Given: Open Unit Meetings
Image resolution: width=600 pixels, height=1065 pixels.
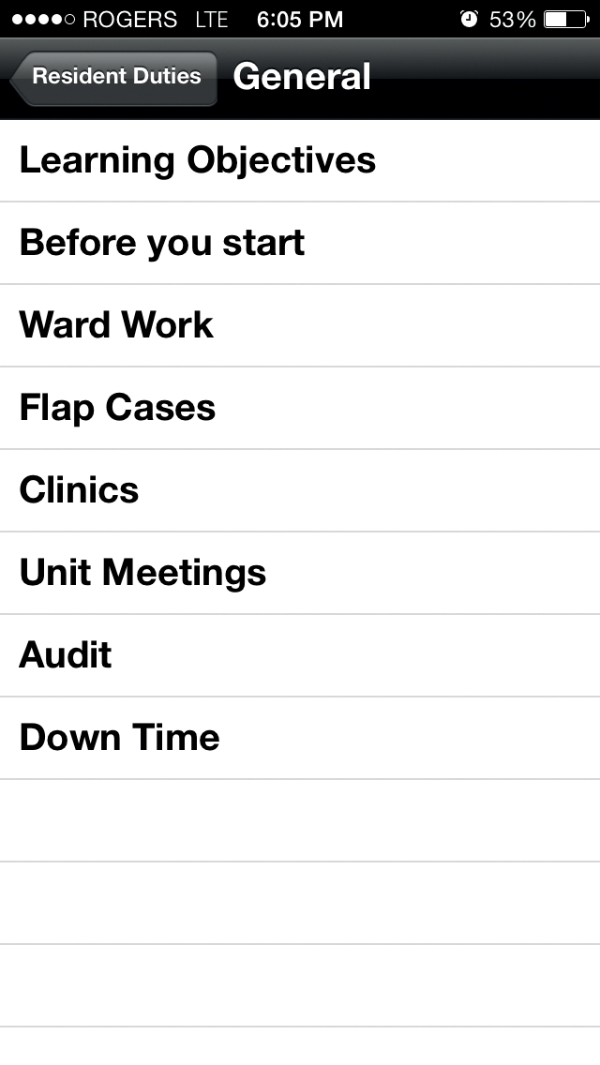Looking at the screenshot, I should (143, 573).
